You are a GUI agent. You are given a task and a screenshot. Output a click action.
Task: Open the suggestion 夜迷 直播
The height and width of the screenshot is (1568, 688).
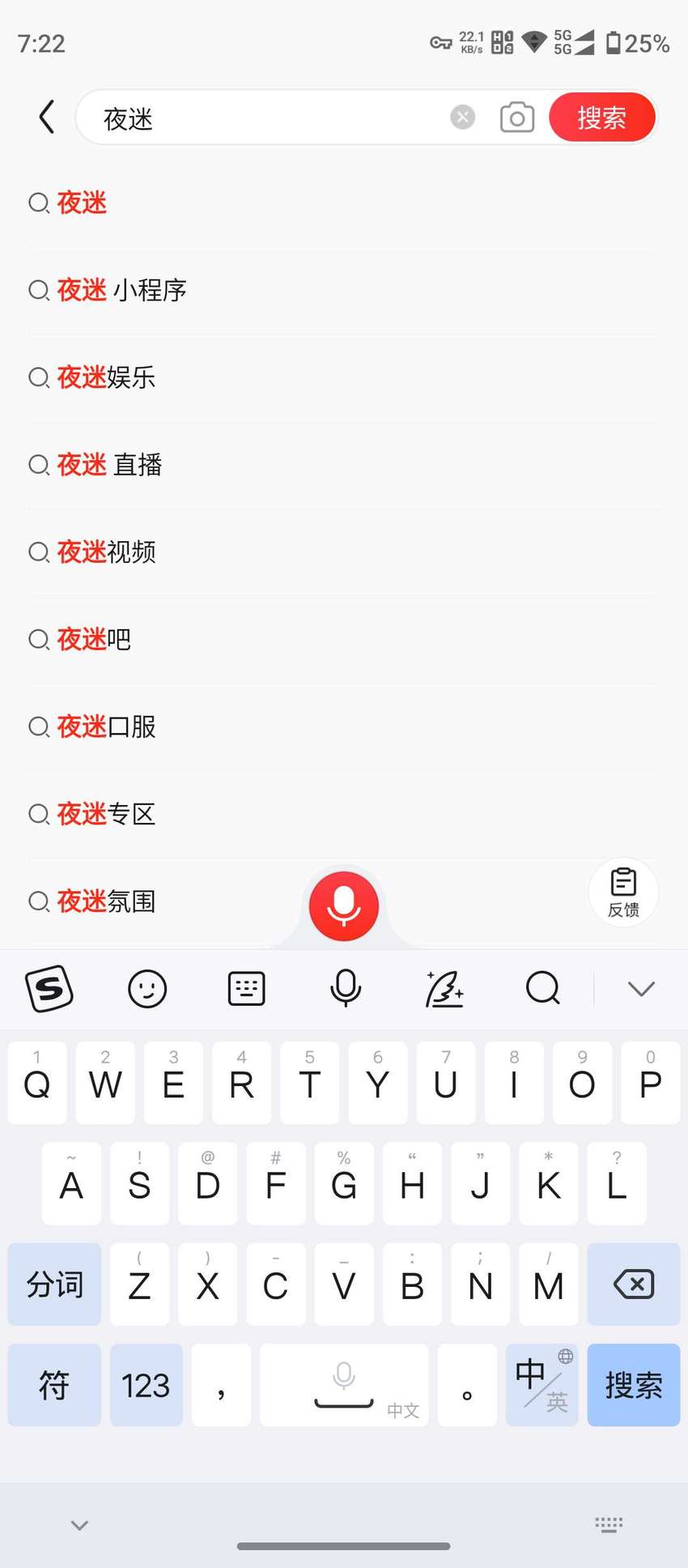coord(344,465)
